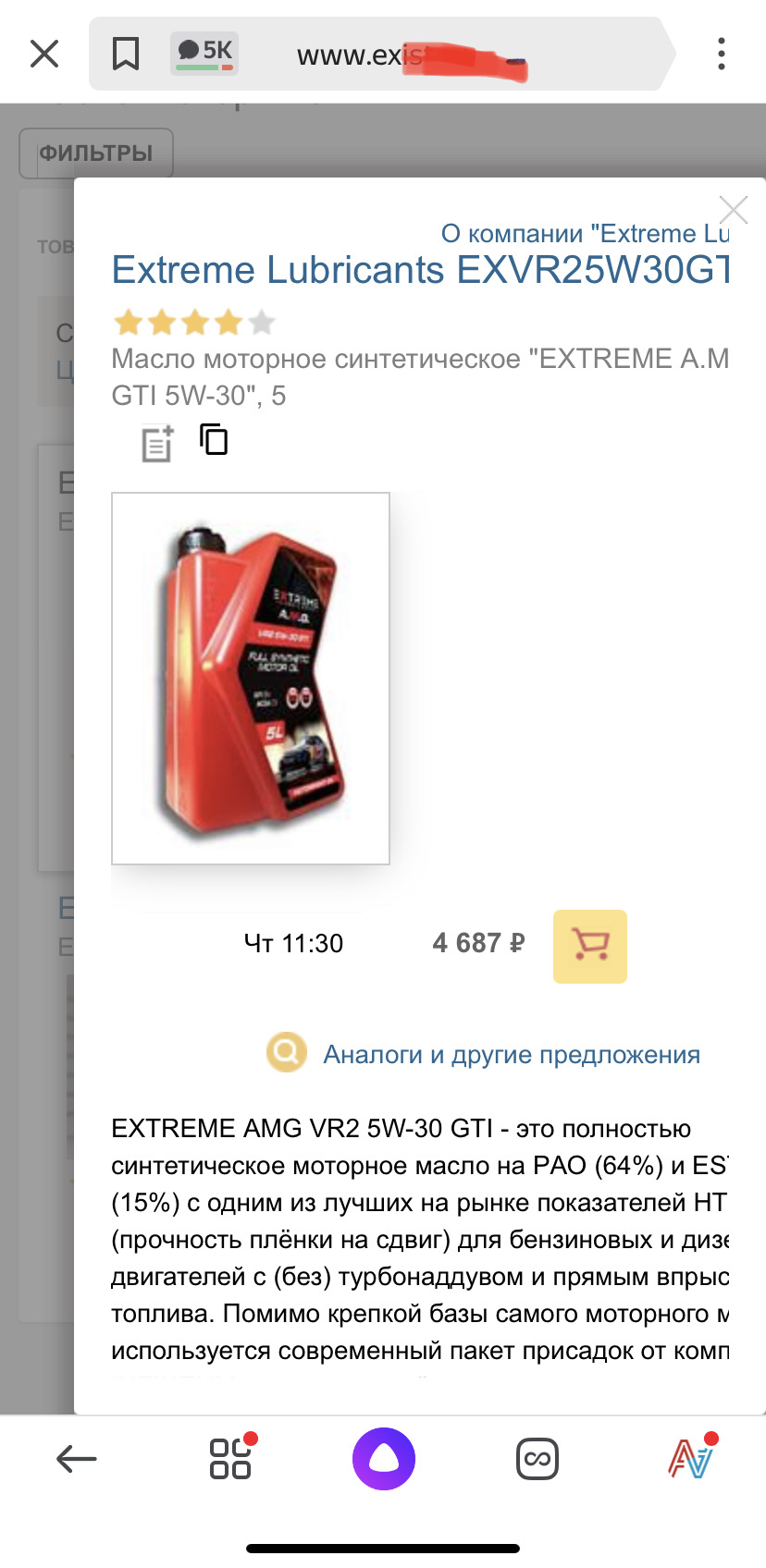This screenshot has width=766, height=1568.
Task: Open the red-blue AV icon in bottom bar
Action: click(690, 1459)
